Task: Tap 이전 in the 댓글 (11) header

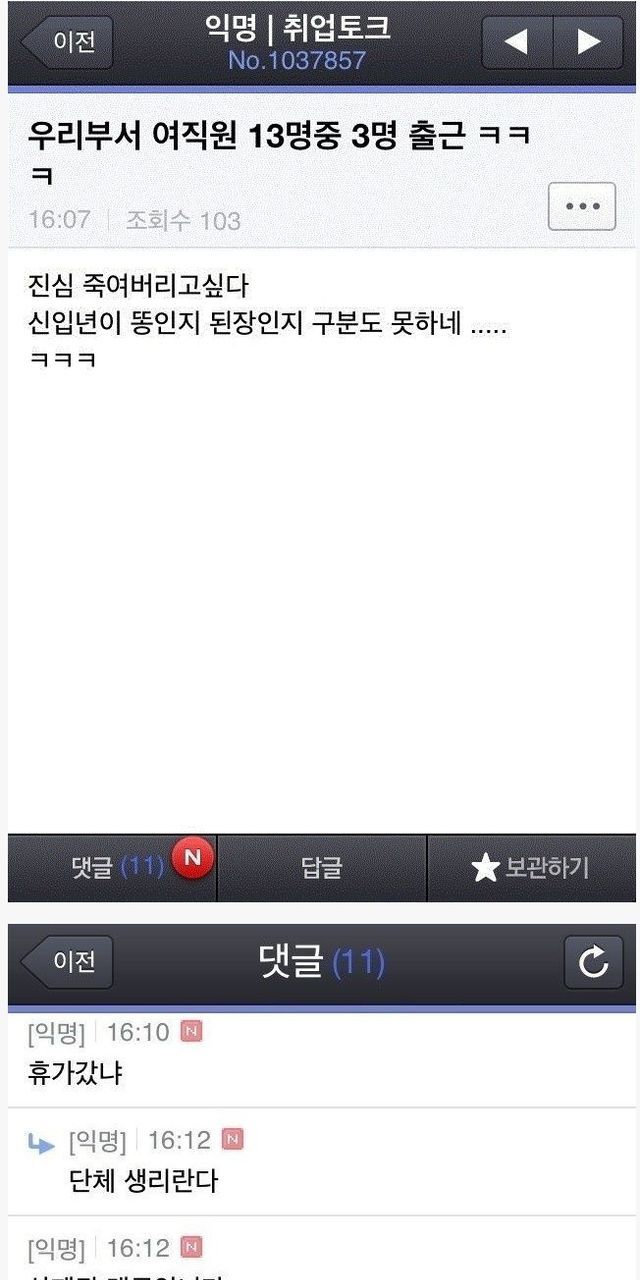Action: pos(68,962)
